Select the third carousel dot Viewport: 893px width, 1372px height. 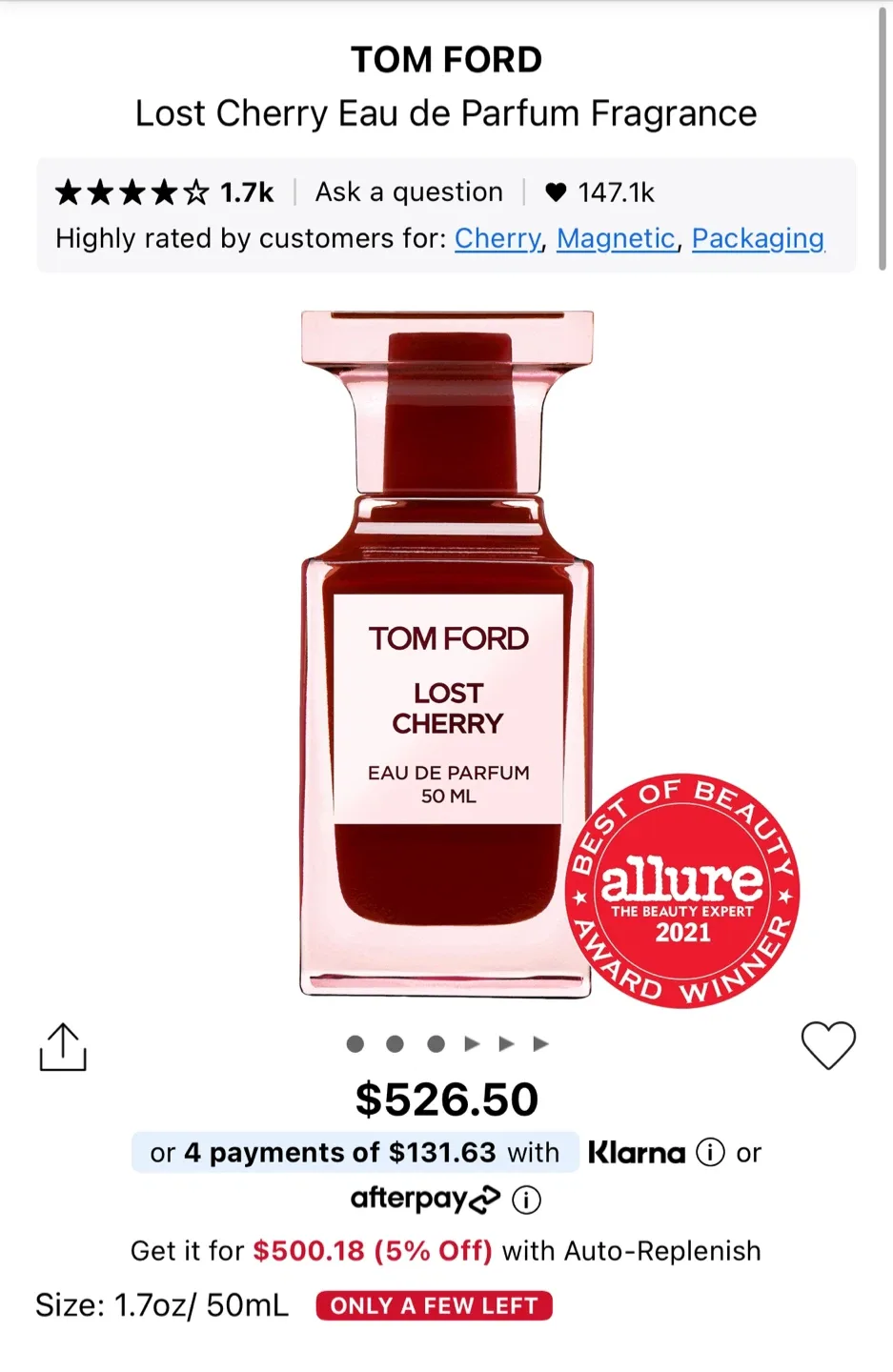pyautogui.click(x=436, y=1043)
